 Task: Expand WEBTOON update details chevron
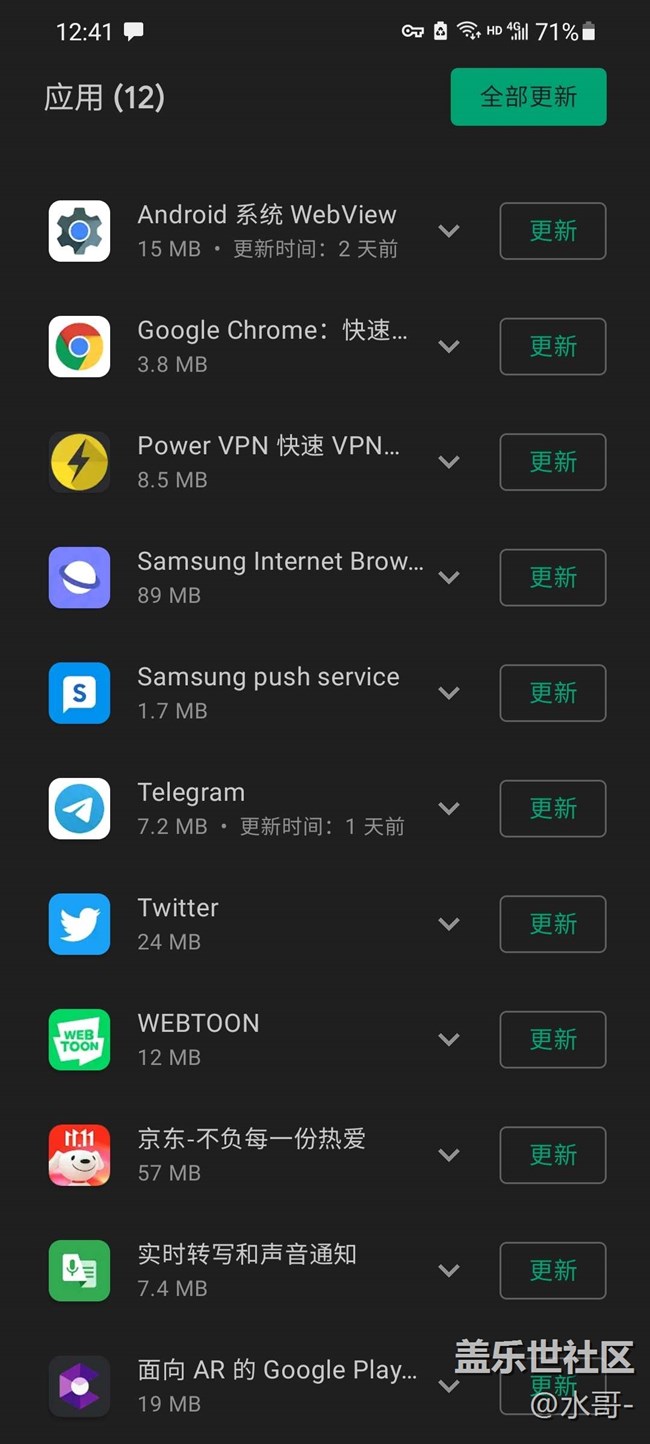pyautogui.click(x=449, y=1040)
